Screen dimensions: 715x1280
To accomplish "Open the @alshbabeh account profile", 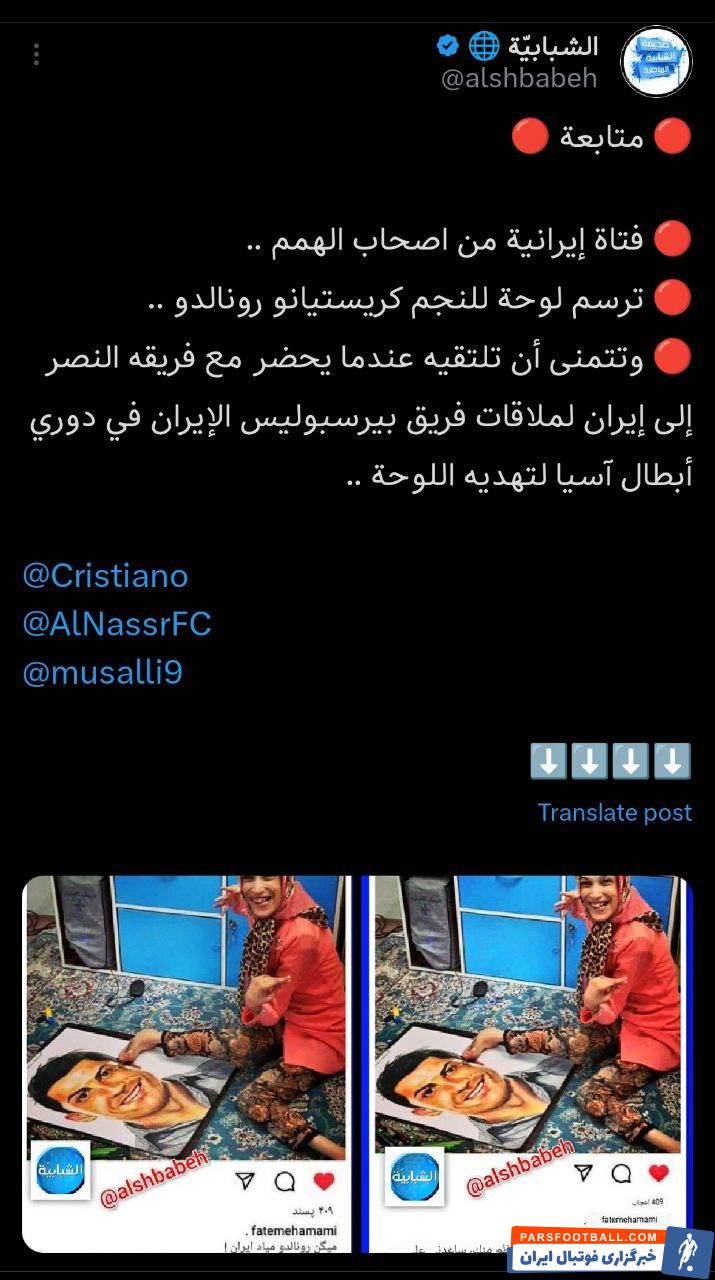I will point(519,79).
